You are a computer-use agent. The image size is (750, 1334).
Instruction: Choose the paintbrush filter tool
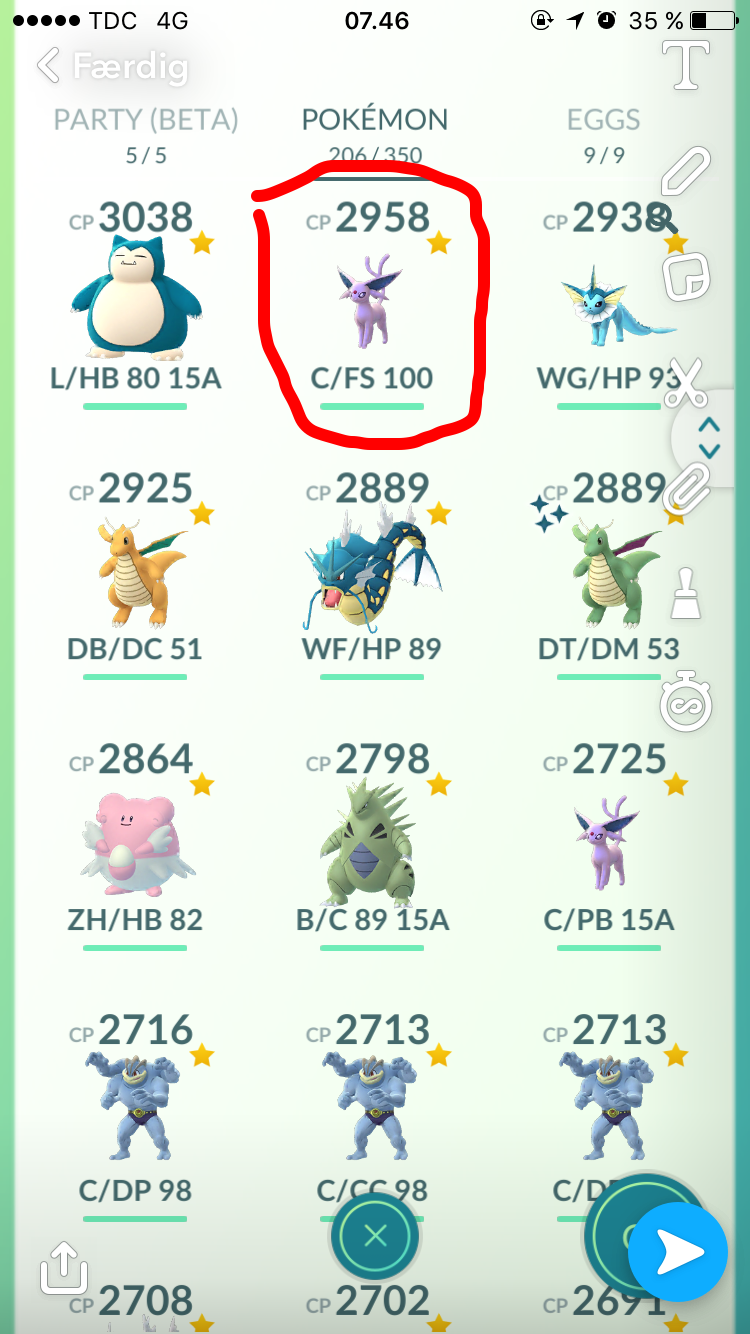click(686, 593)
